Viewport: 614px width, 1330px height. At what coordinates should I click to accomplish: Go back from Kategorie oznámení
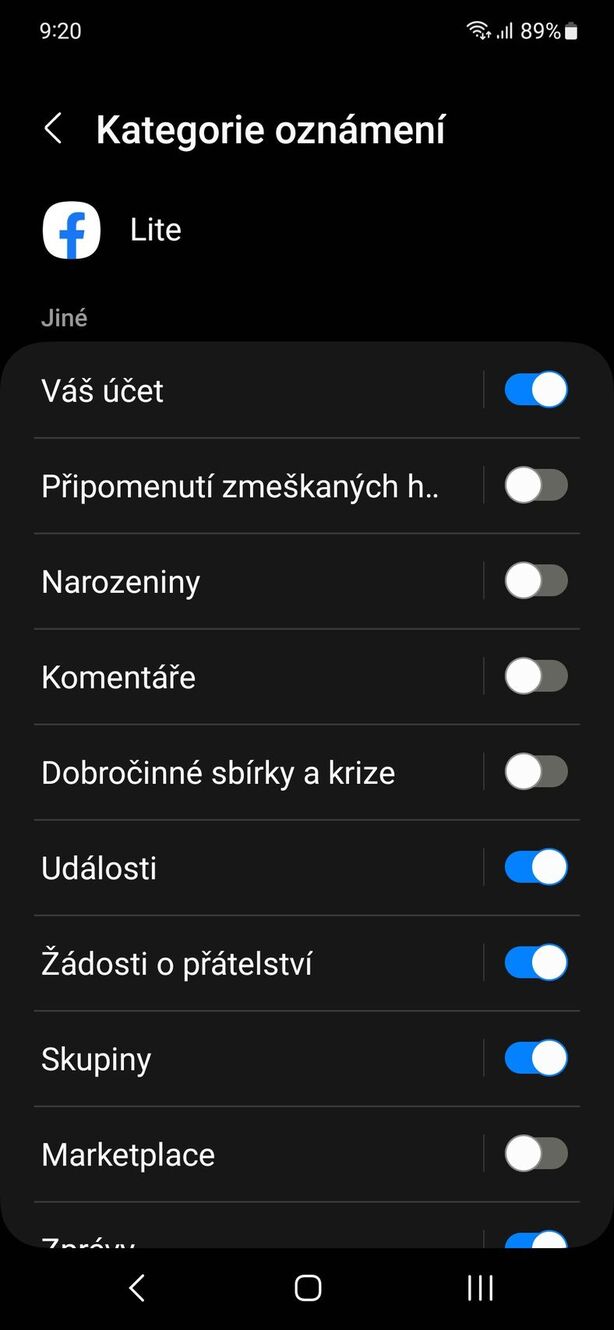[53, 129]
